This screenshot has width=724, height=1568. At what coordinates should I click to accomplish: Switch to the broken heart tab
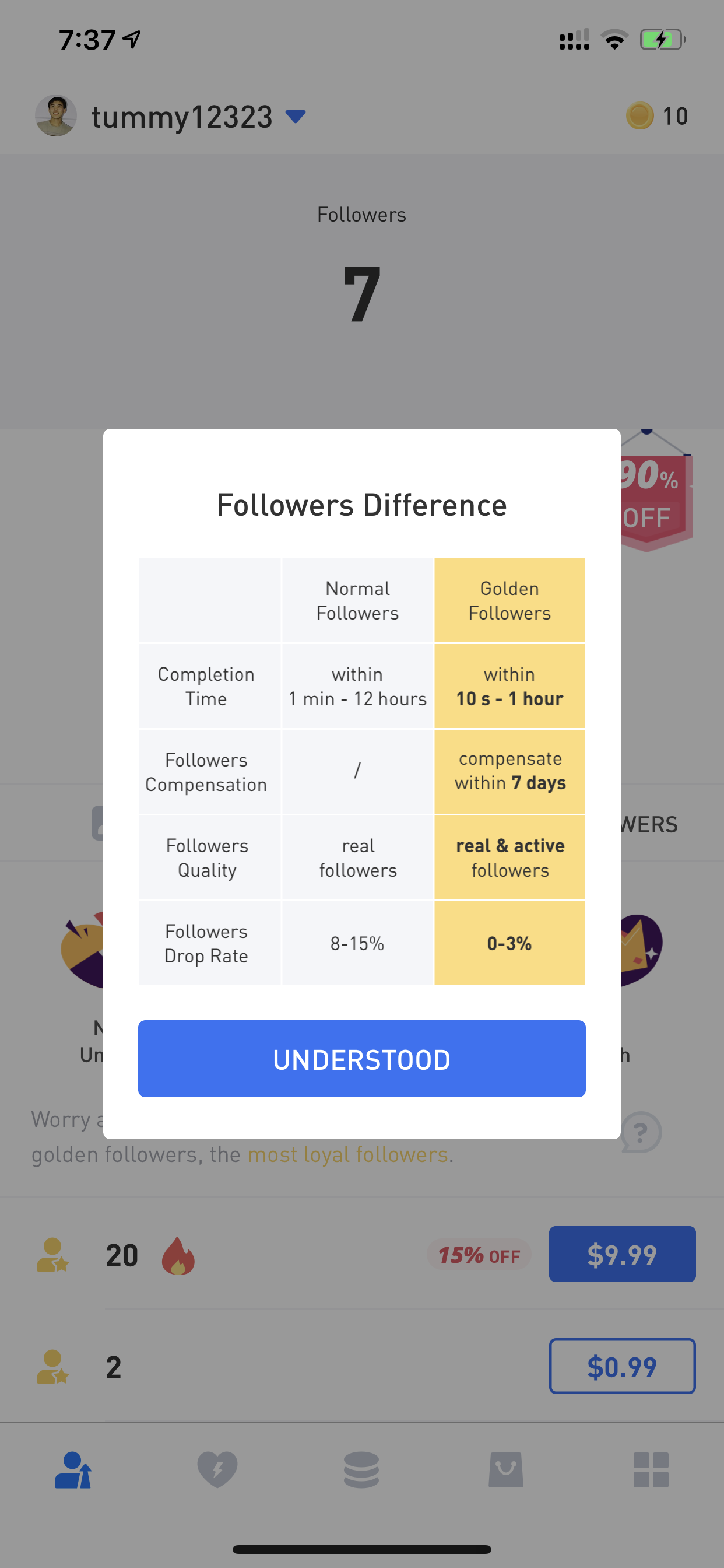[x=217, y=1470]
